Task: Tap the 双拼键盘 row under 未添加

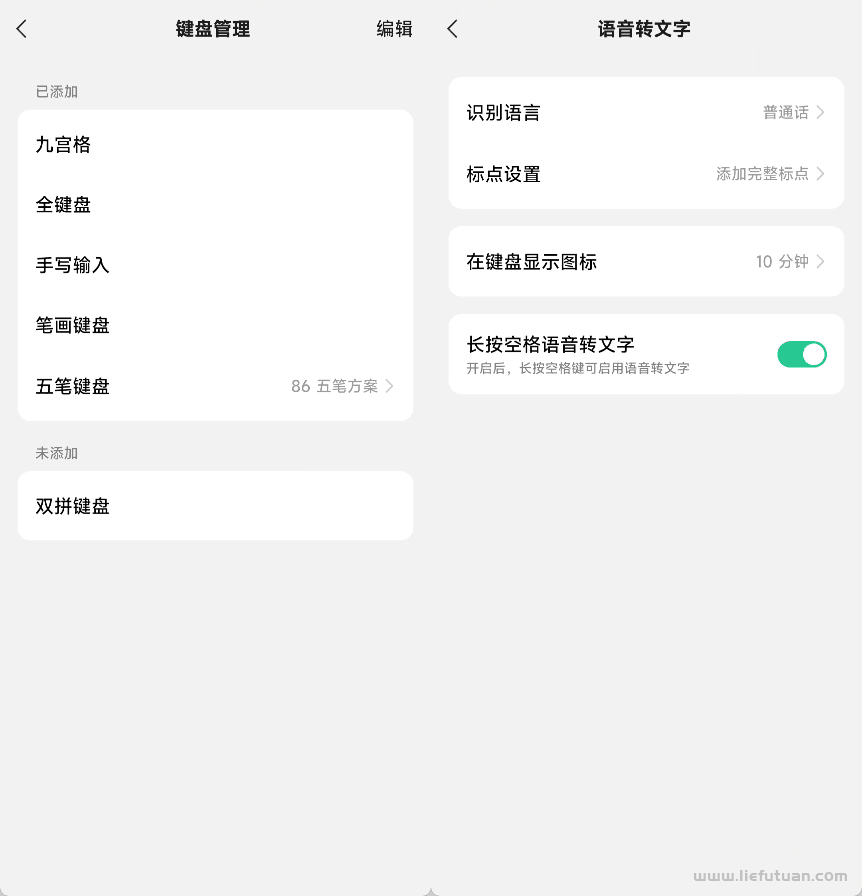Action: [215, 506]
